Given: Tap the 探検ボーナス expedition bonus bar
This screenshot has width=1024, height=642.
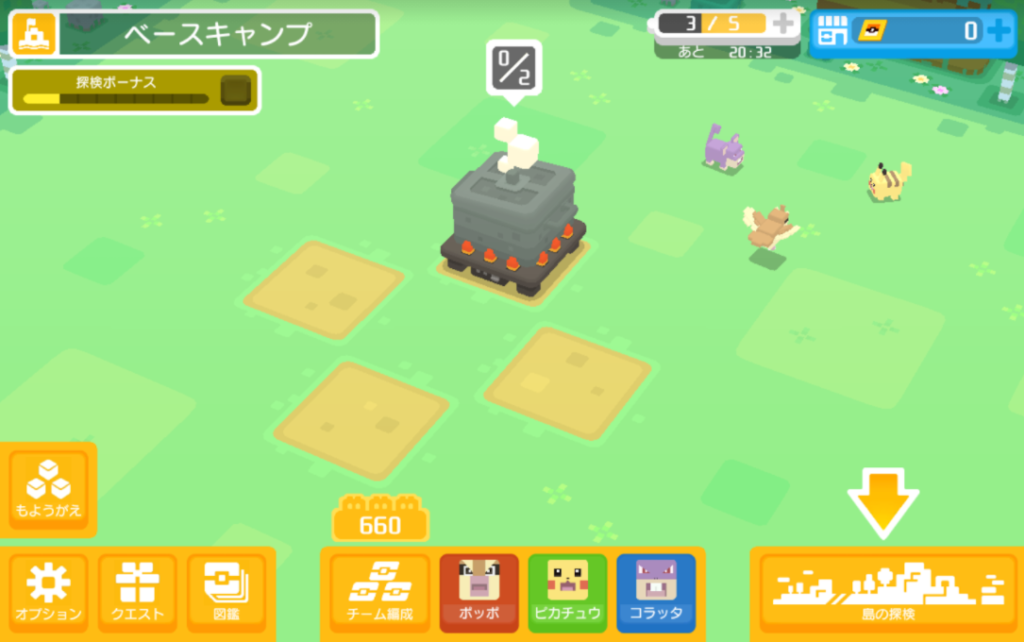Looking at the screenshot, I should click(x=134, y=91).
